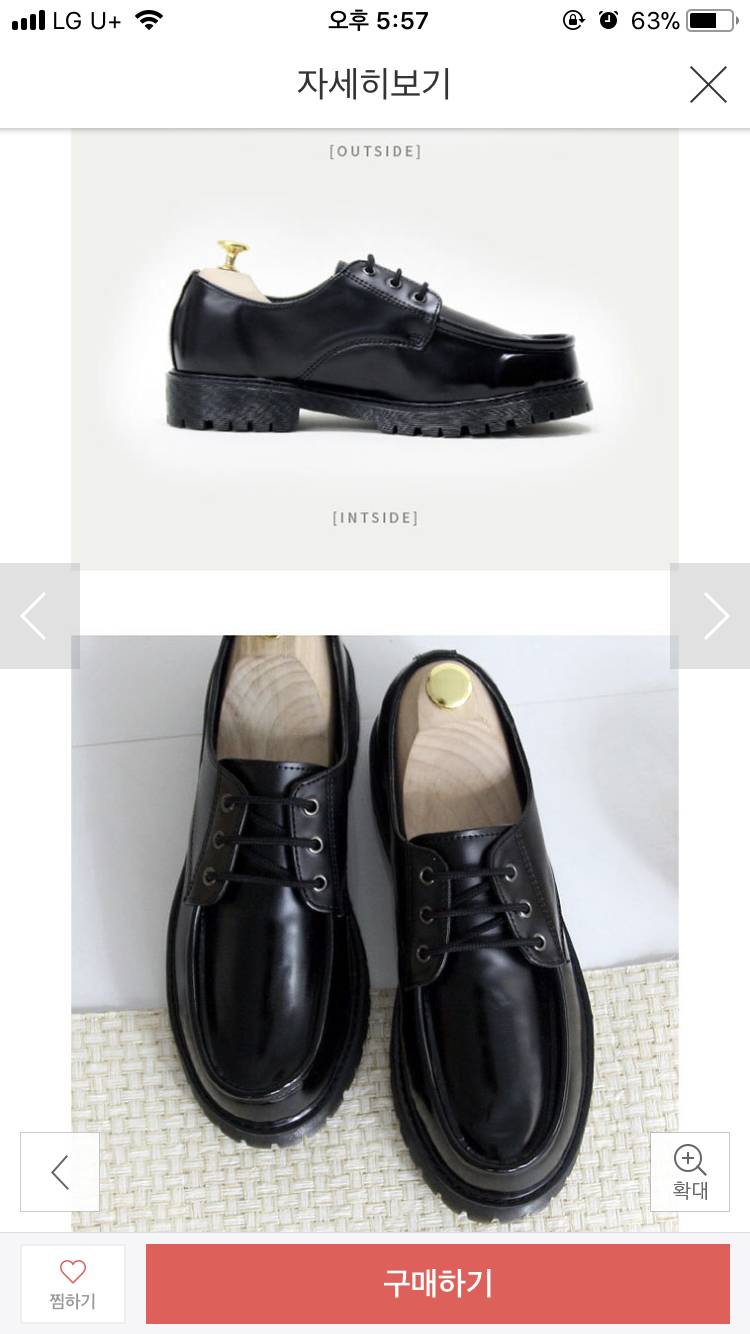
Task: Go to the previous image with left arrow
Action: click(36, 616)
